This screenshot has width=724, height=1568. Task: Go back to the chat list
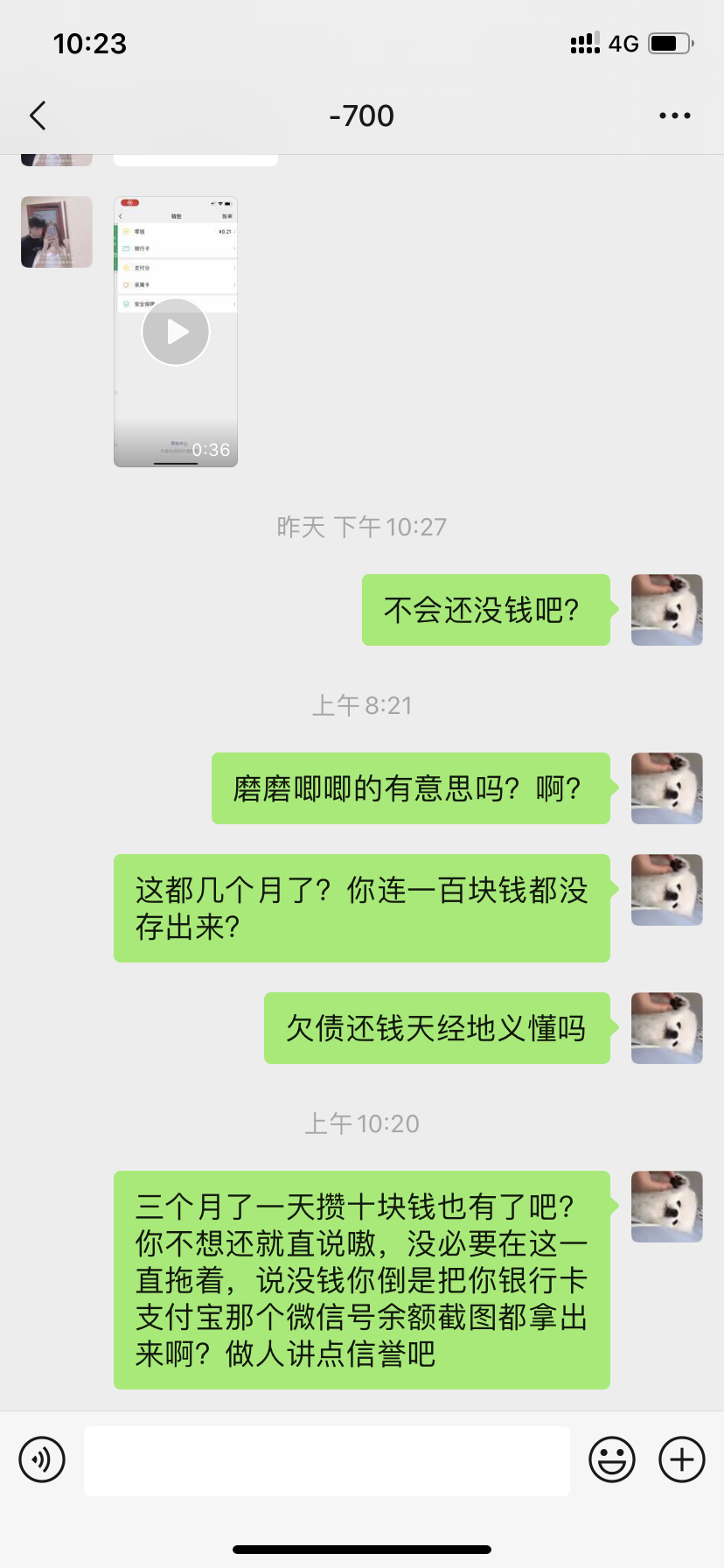pyautogui.click(x=38, y=115)
